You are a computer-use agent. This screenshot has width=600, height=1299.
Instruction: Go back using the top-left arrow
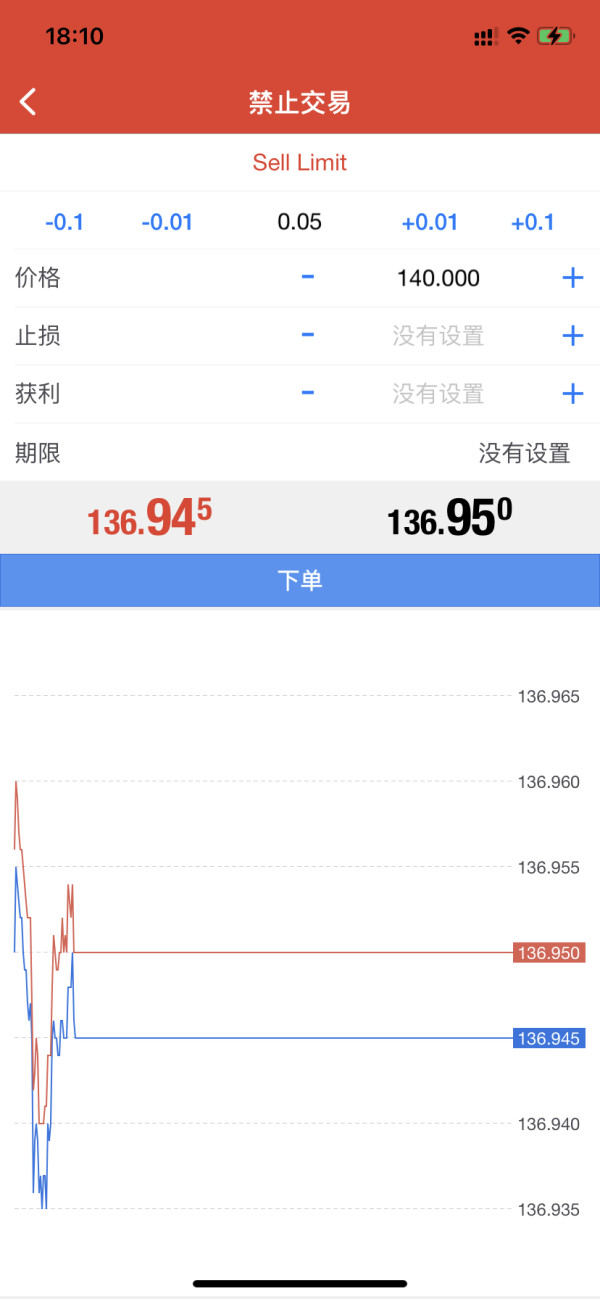28,101
